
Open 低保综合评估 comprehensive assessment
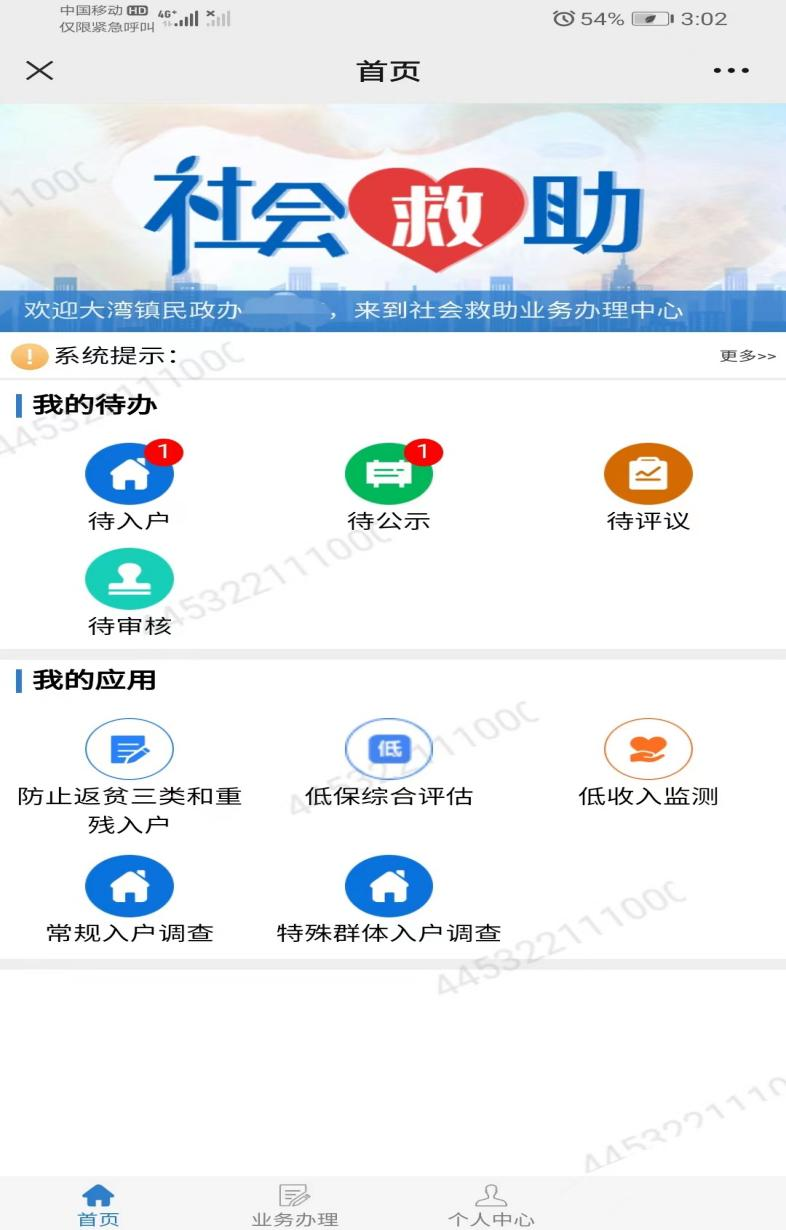point(388,748)
